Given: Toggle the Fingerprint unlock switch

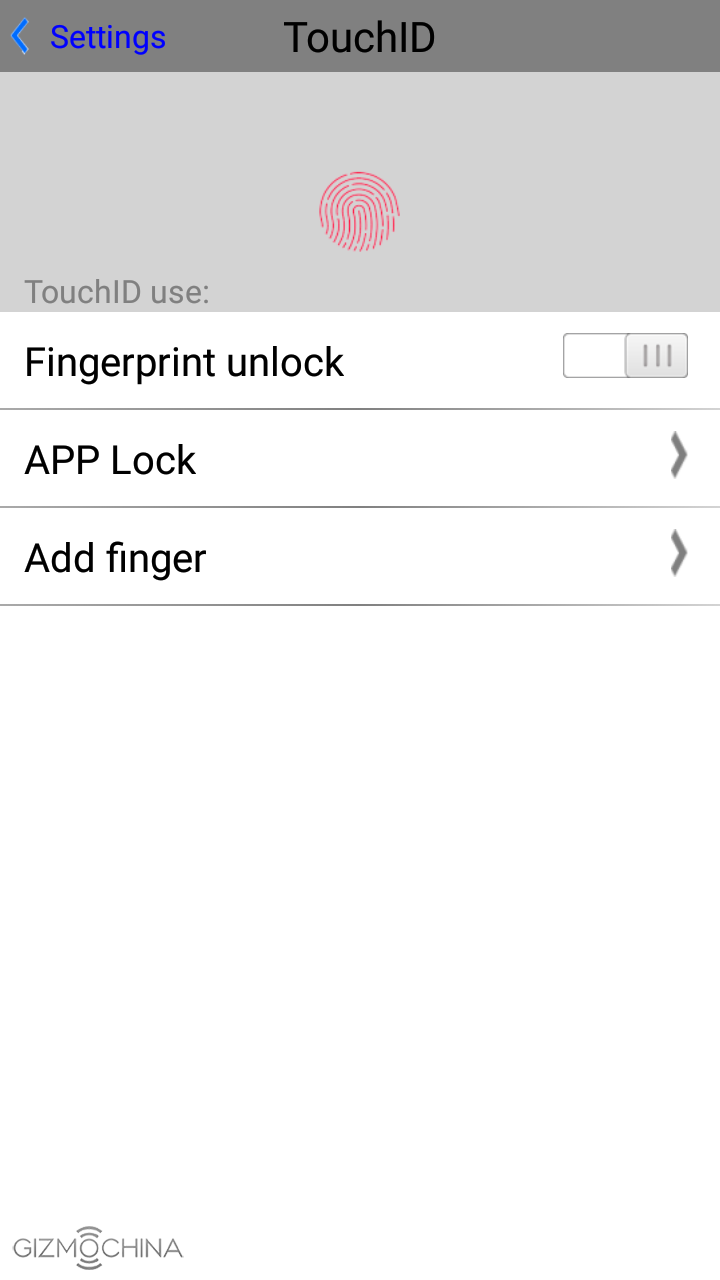Looking at the screenshot, I should pyautogui.click(x=625, y=356).
